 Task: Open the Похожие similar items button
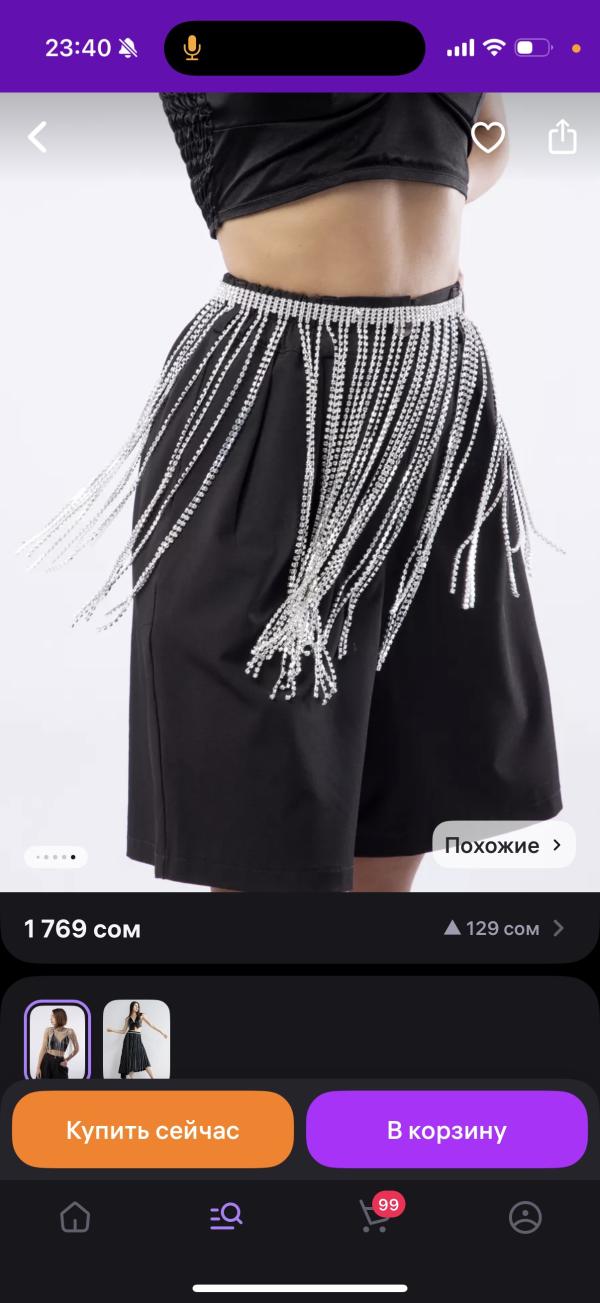point(504,845)
